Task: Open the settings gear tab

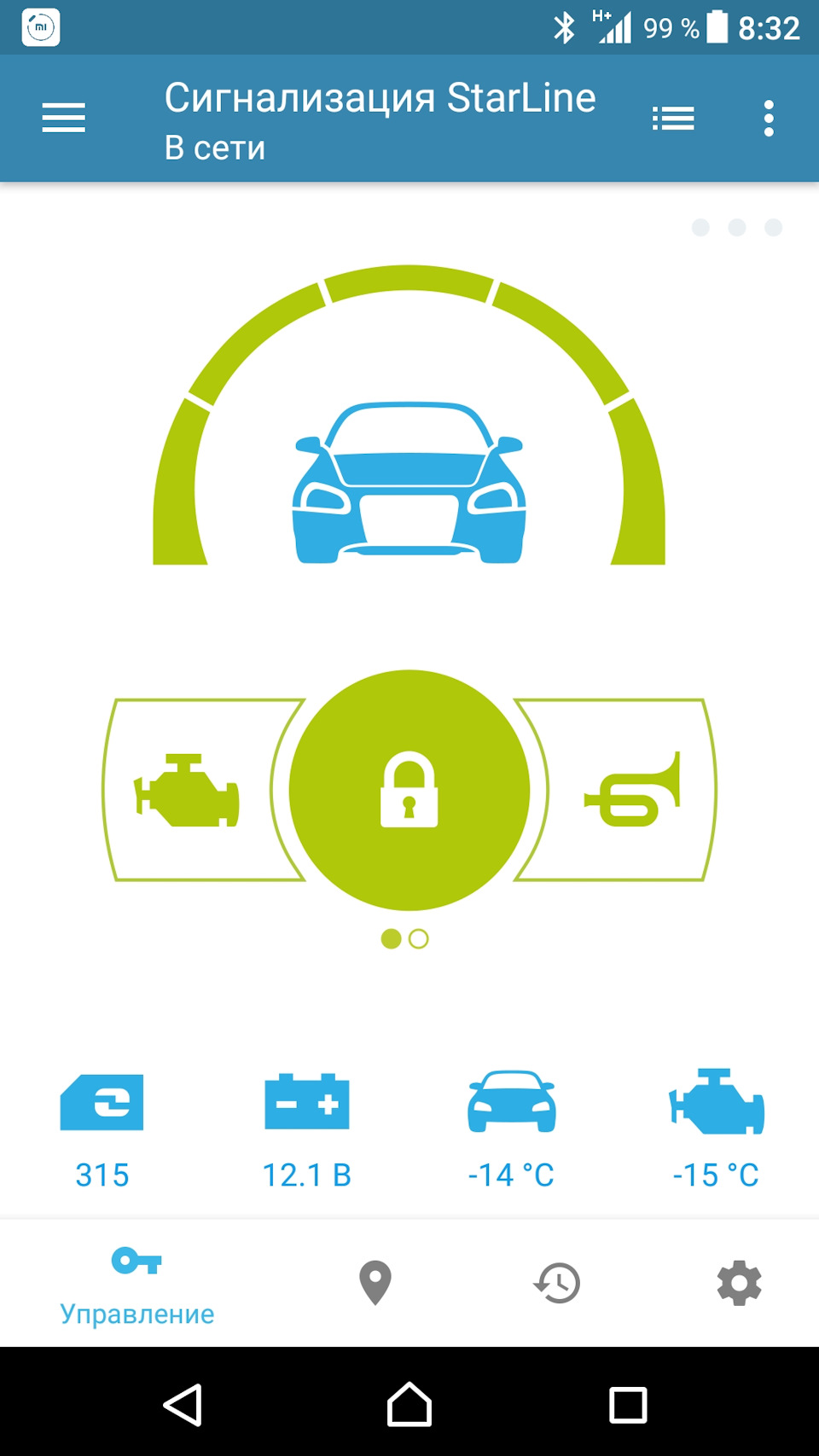Action: (739, 1282)
